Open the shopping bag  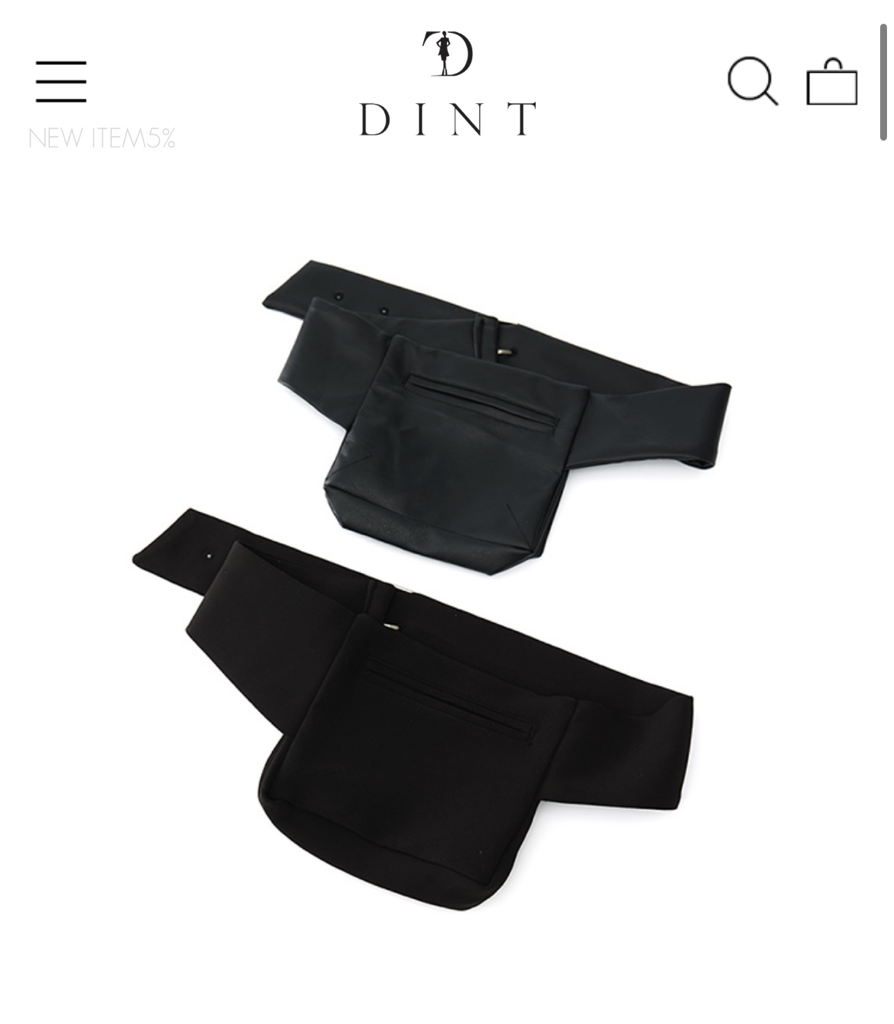(x=832, y=82)
